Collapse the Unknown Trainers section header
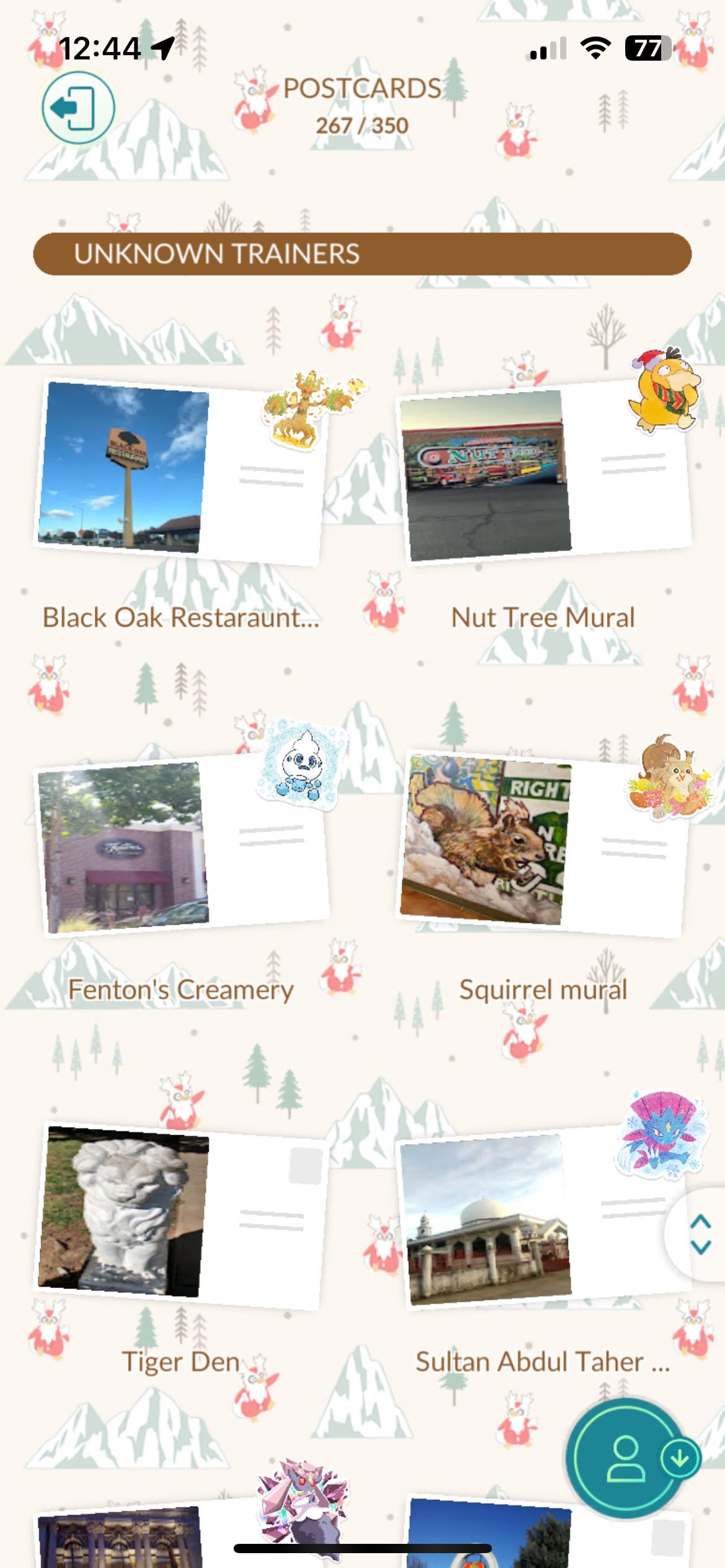This screenshot has height=1568, width=725. pos(362,254)
